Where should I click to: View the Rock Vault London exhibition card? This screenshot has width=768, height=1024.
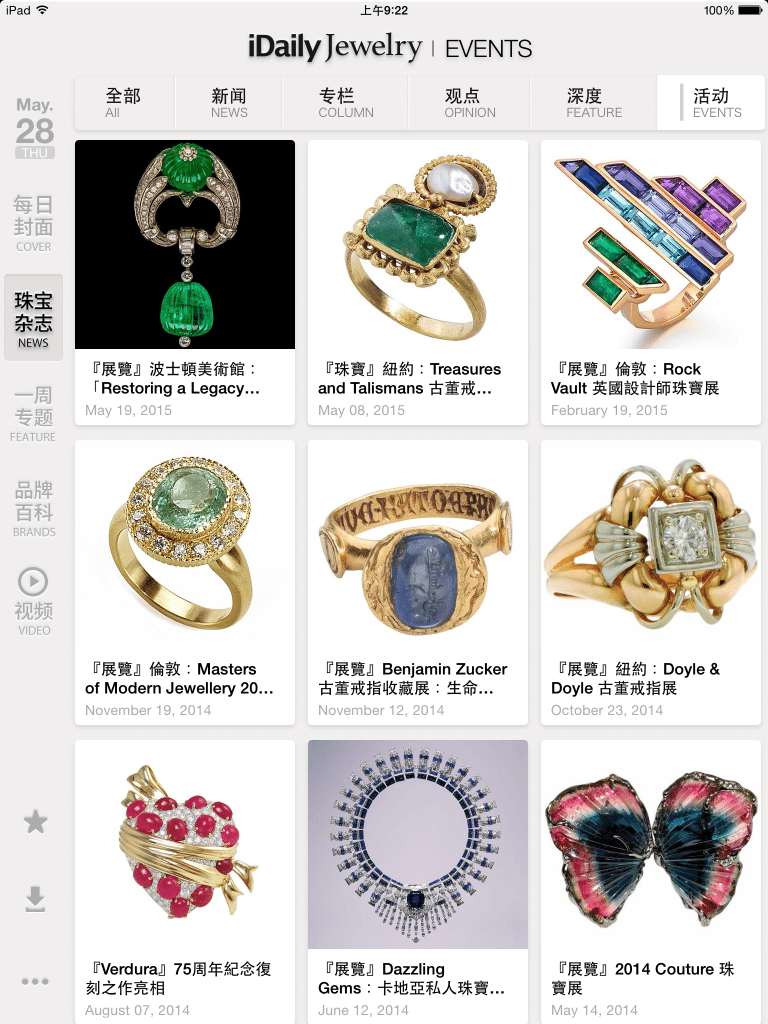(x=650, y=280)
